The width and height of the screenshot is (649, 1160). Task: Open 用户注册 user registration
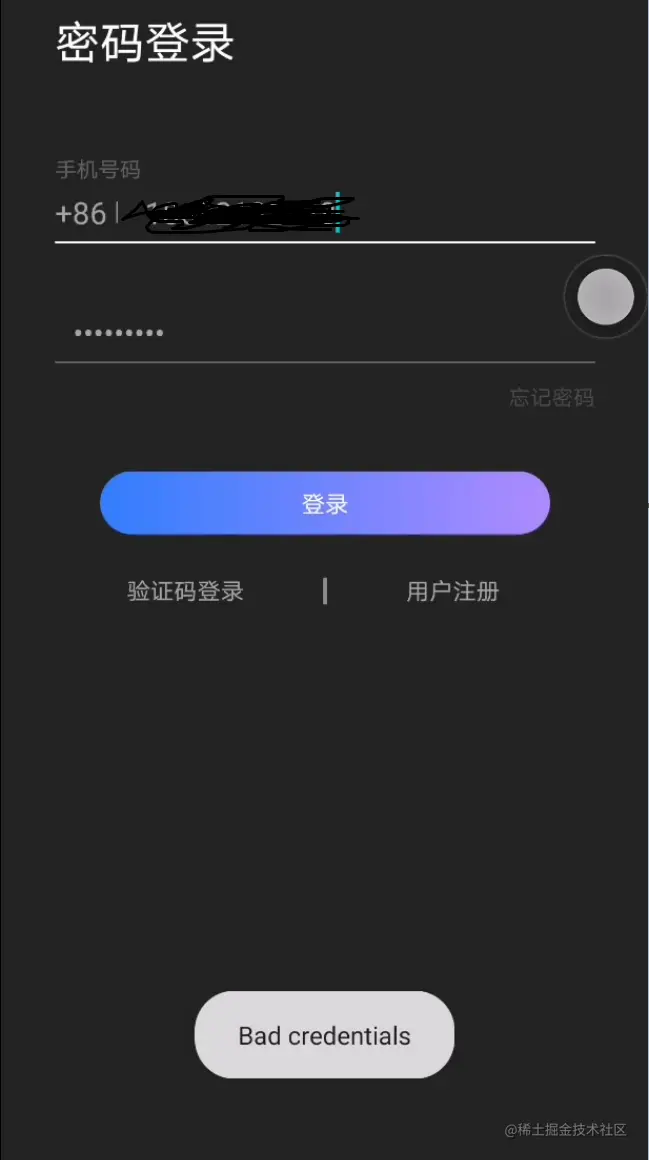click(452, 591)
